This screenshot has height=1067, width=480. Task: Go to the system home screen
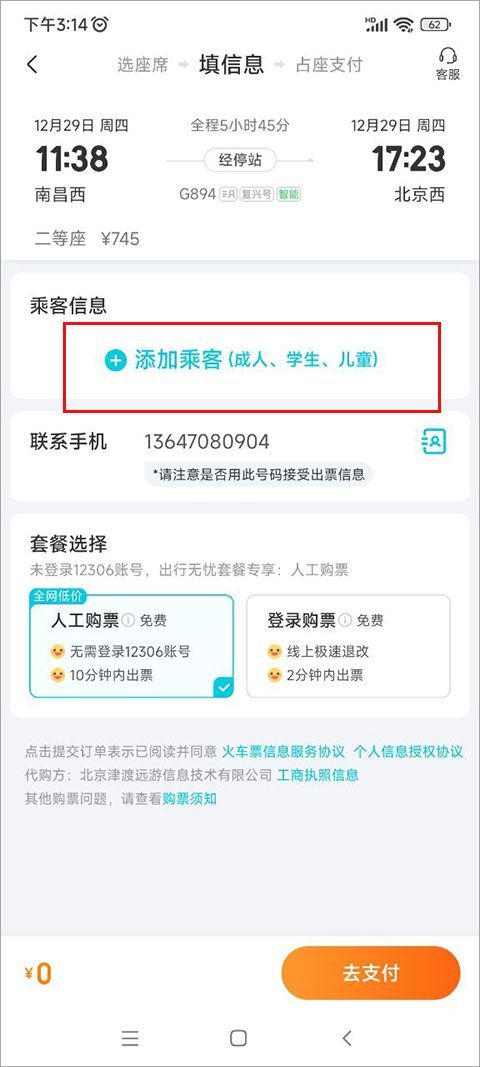(238, 1038)
